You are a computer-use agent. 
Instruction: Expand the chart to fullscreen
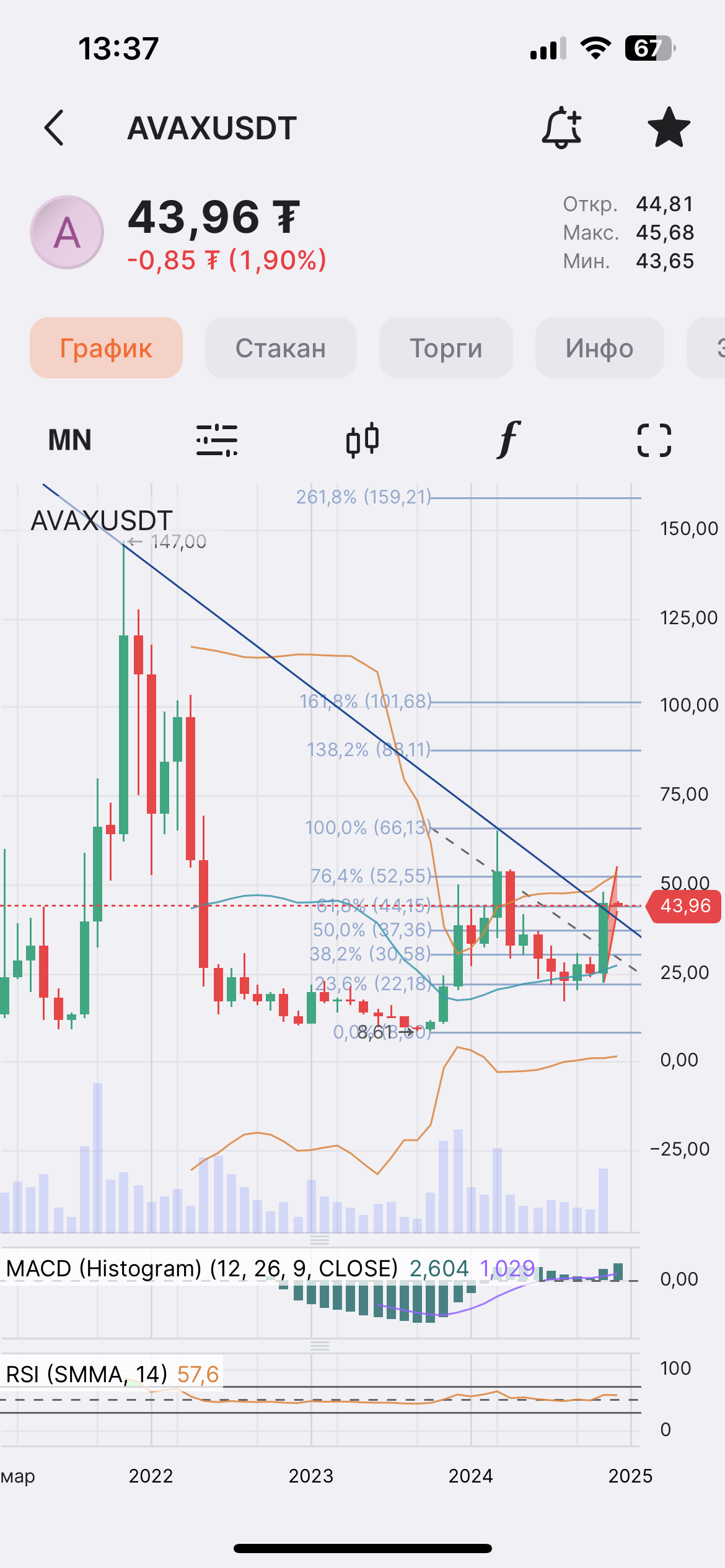(654, 440)
